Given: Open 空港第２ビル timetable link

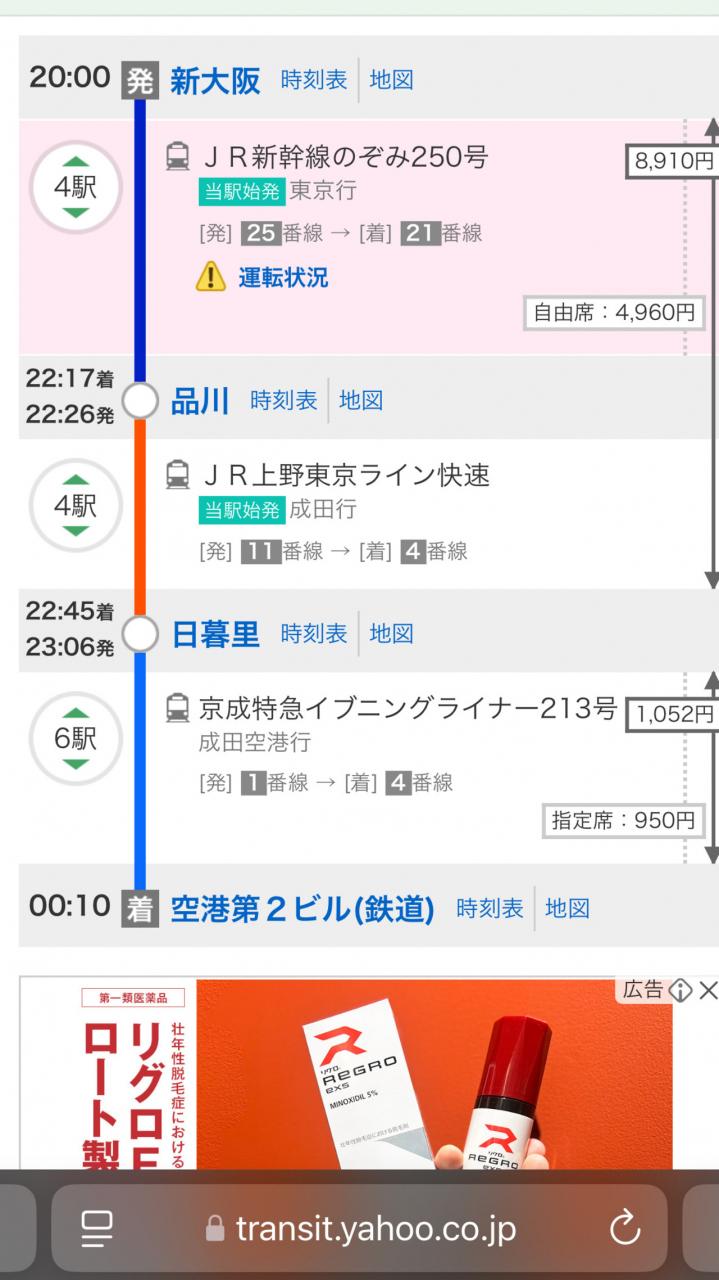Looking at the screenshot, I should [x=489, y=909].
